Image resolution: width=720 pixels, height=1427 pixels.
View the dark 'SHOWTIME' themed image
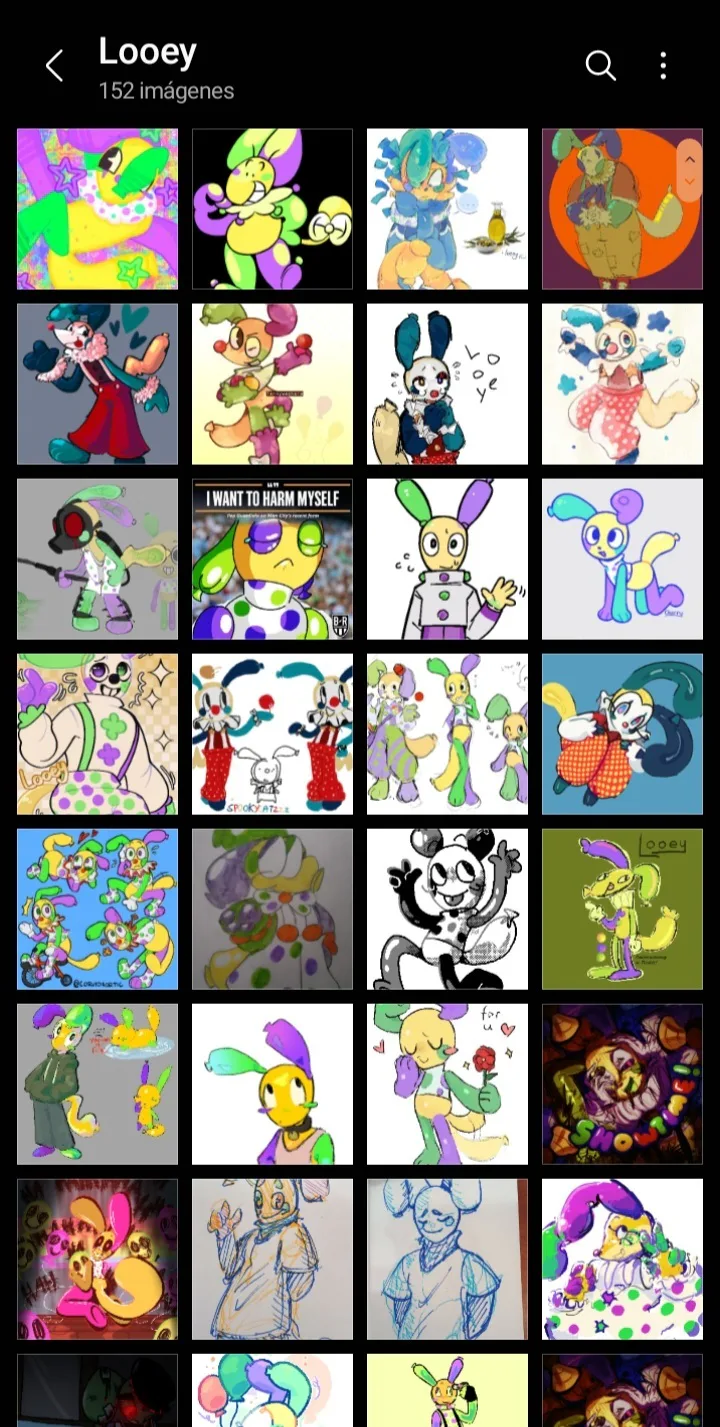click(622, 1084)
